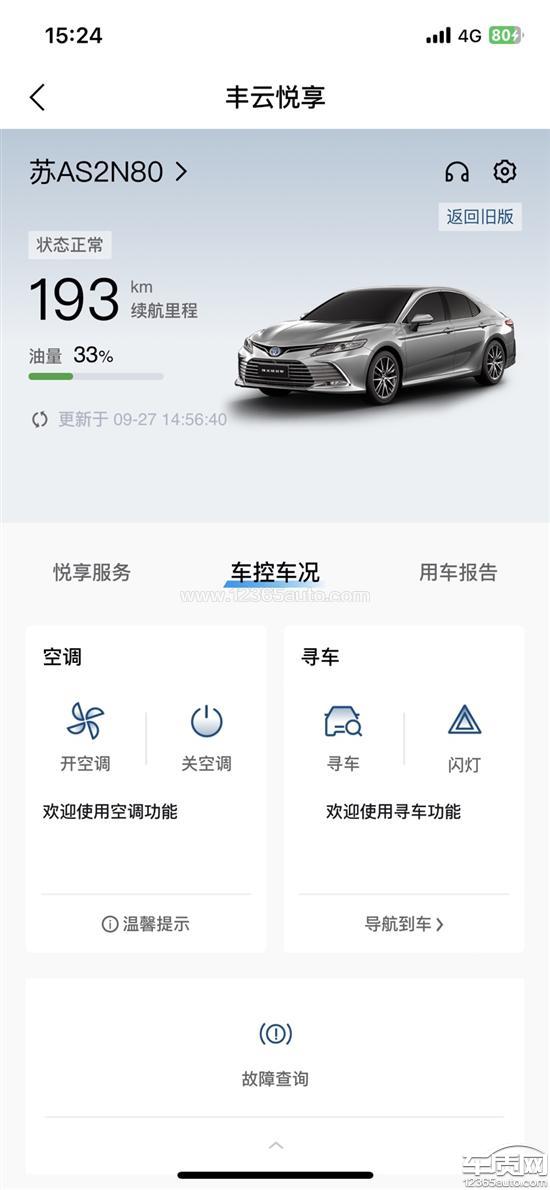
Task: Go back using the top-left arrow
Action: coord(37,97)
